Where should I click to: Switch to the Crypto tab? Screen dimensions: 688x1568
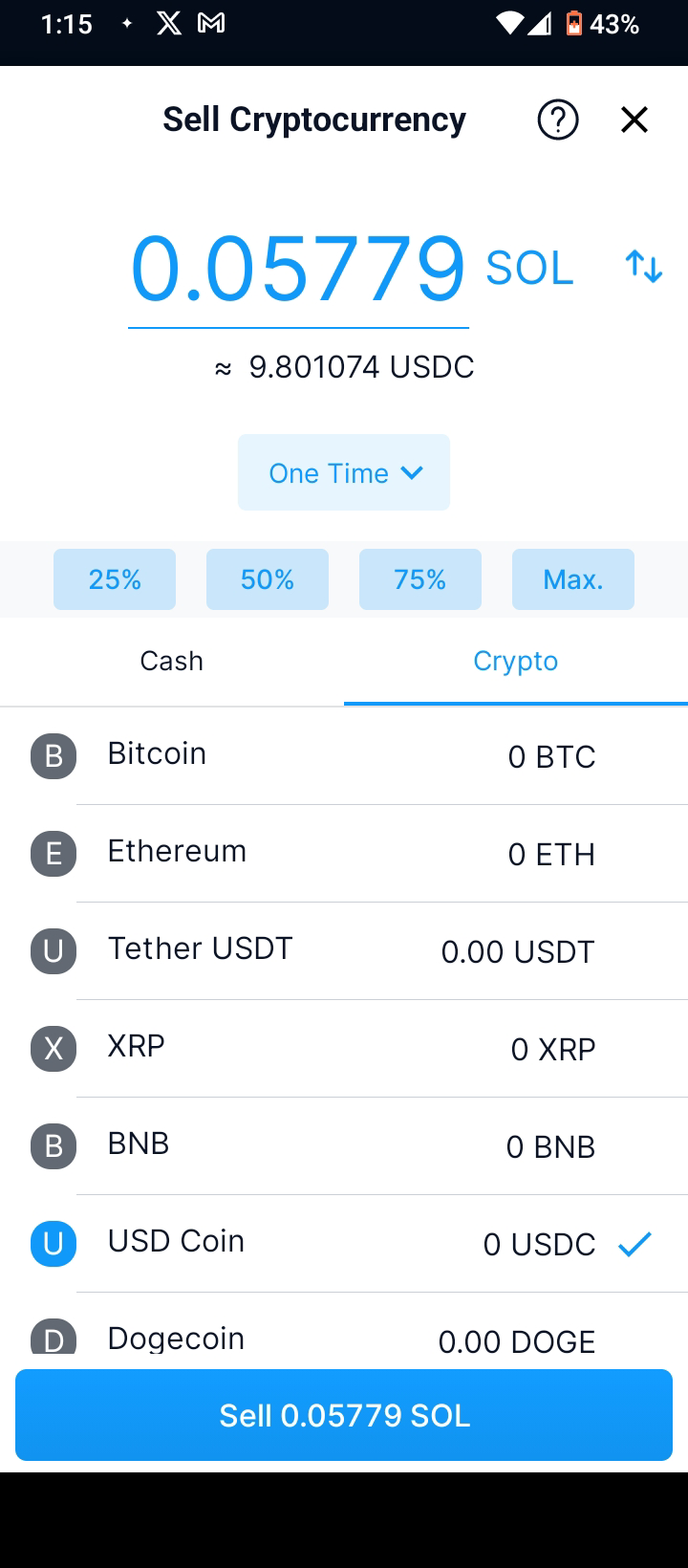tap(516, 662)
